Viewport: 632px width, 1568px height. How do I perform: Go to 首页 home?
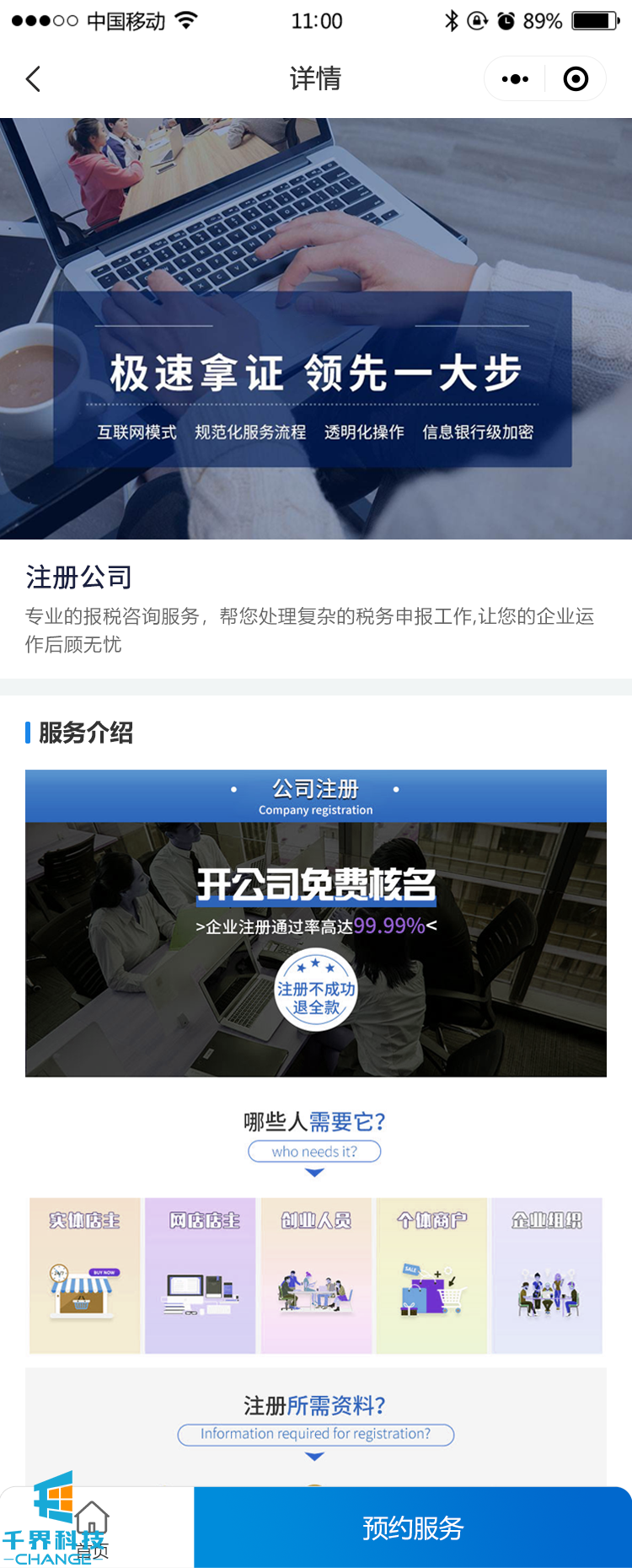point(92,1528)
